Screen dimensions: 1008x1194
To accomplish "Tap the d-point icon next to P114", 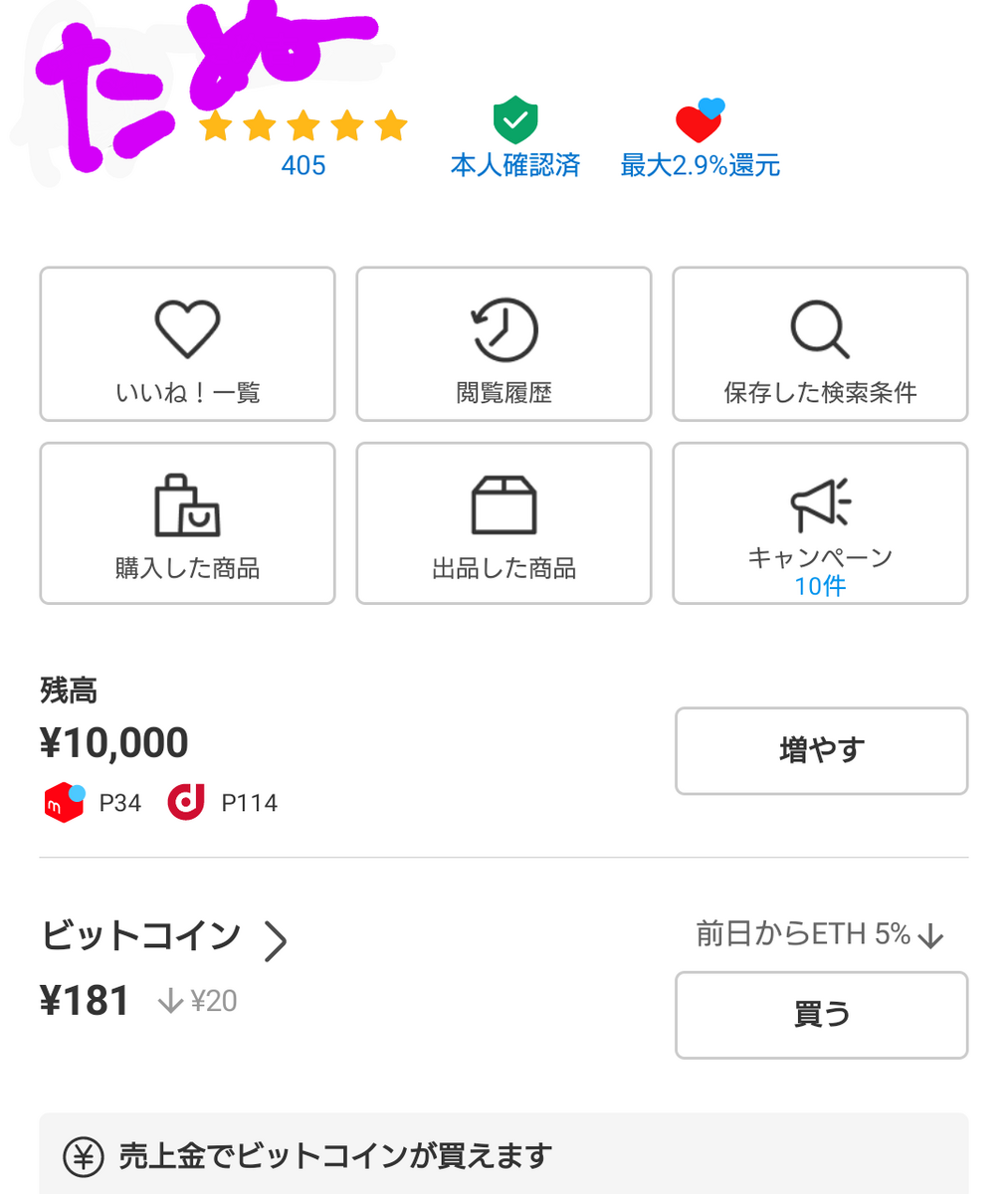I will (x=186, y=802).
